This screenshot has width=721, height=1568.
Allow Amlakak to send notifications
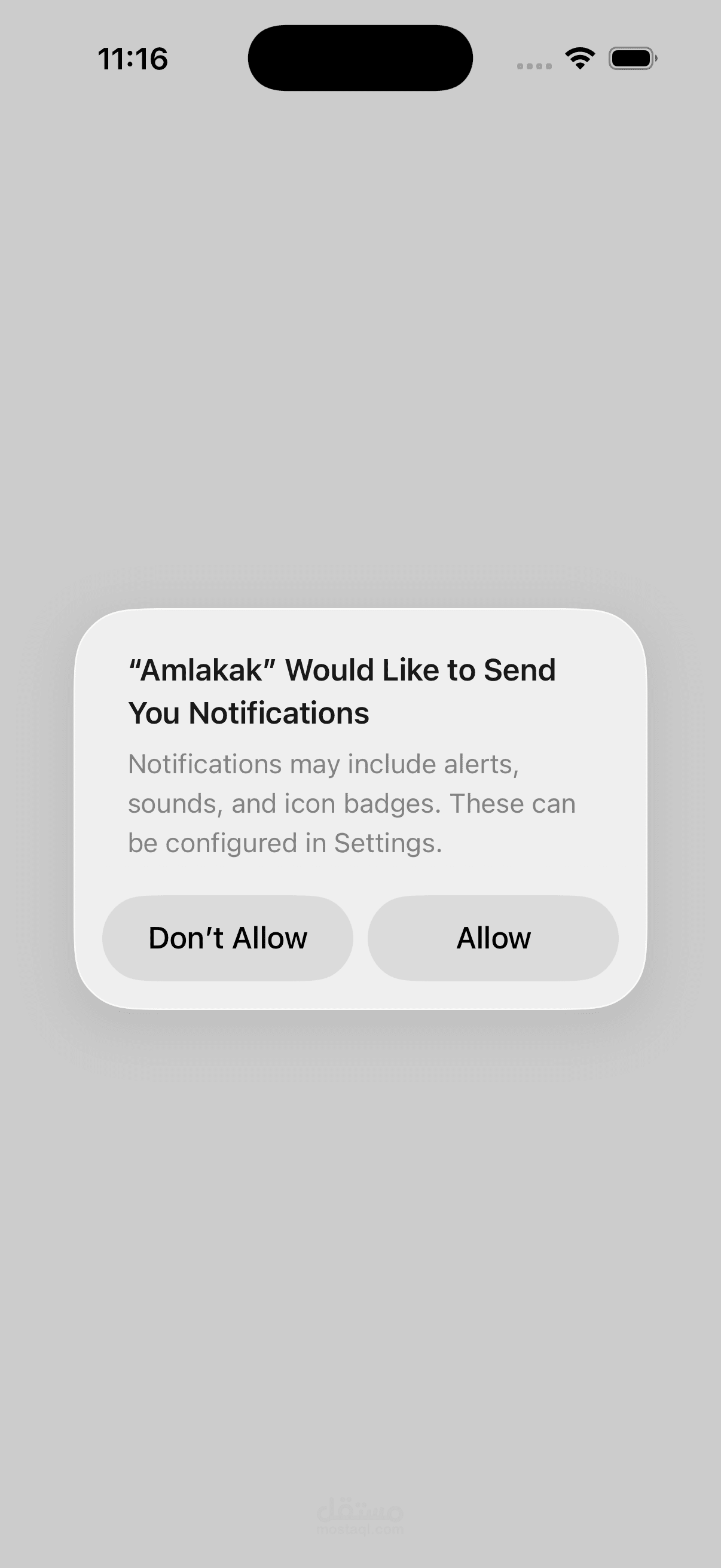click(x=493, y=938)
